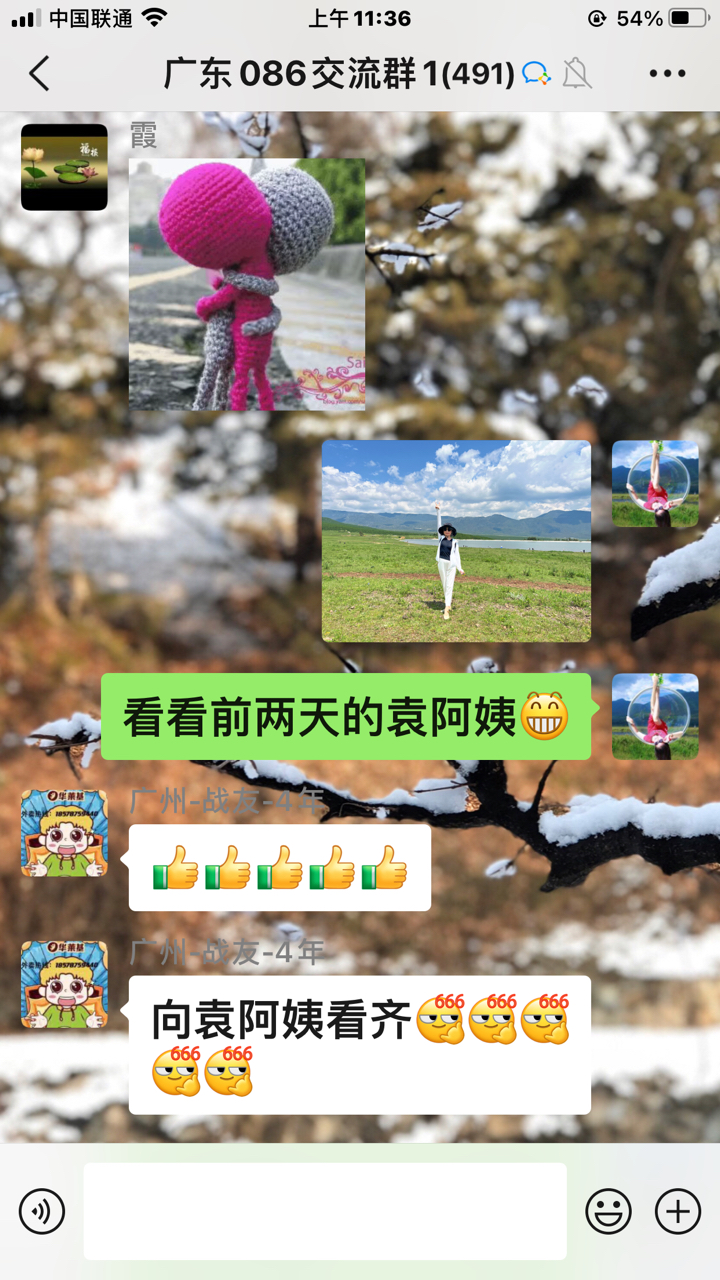Open the crochet dolls photo from 霞
The width and height of the screenshot is (720, 1280).
coord(247,284)
